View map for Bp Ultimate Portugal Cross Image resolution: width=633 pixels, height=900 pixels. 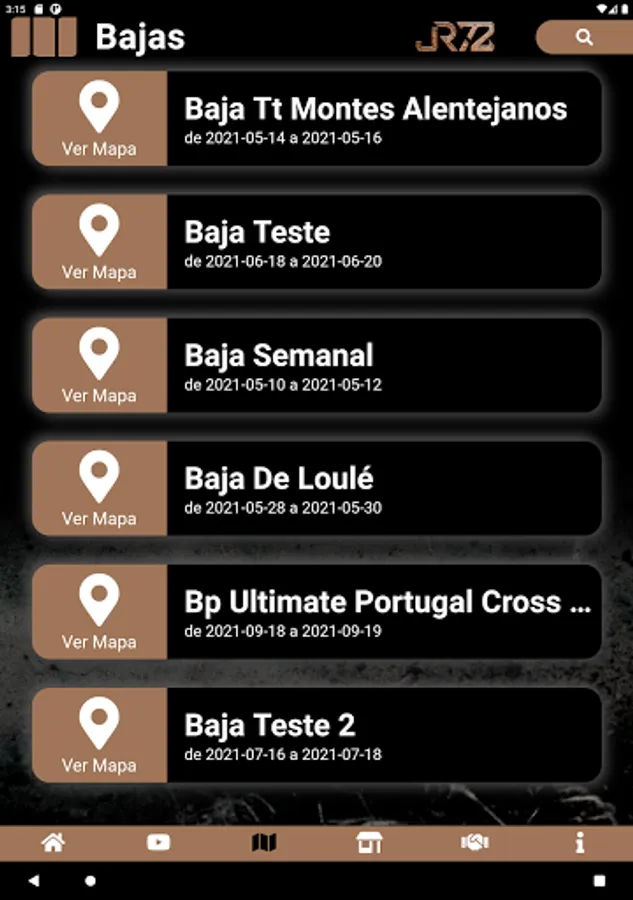click(x=99, y=612)
